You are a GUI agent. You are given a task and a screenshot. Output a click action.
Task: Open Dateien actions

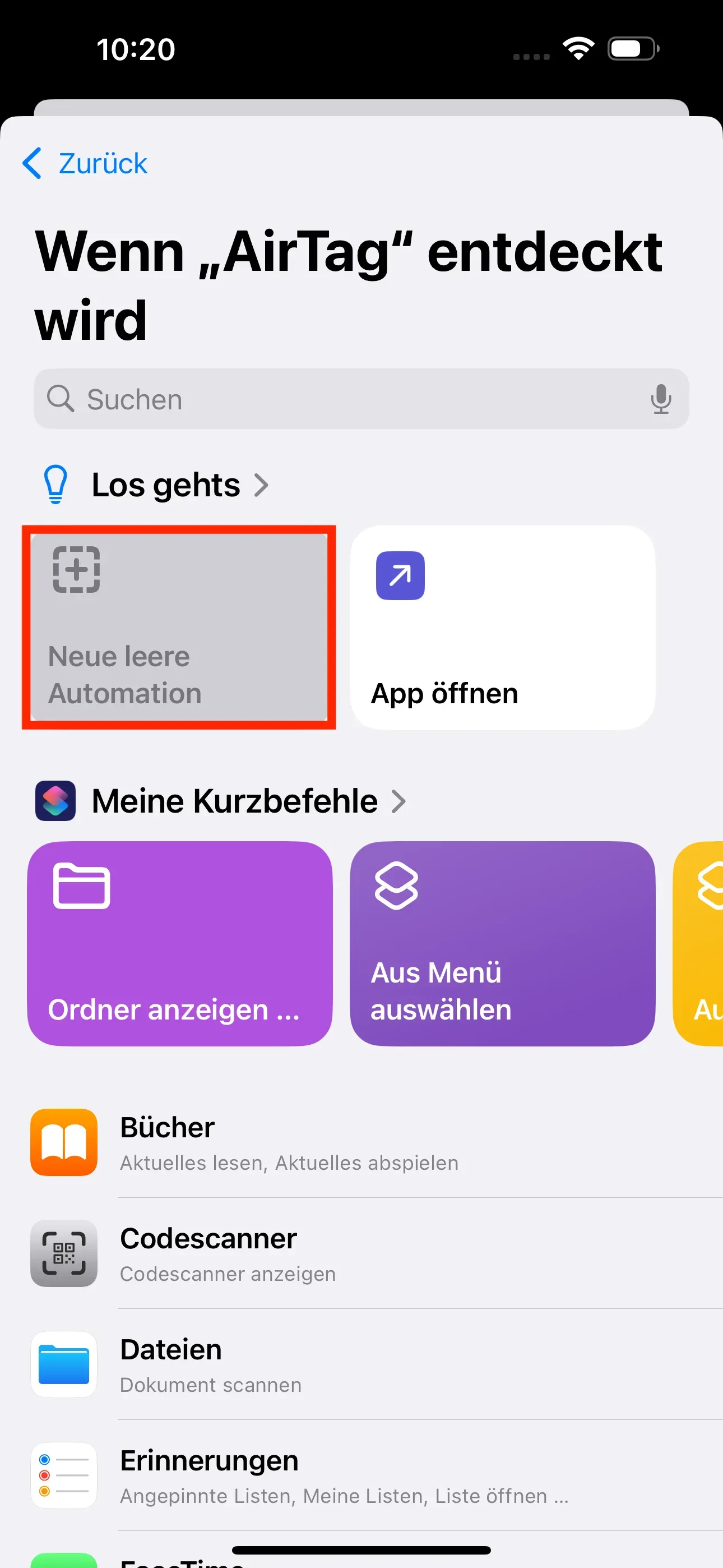(x=365, y=1364)
